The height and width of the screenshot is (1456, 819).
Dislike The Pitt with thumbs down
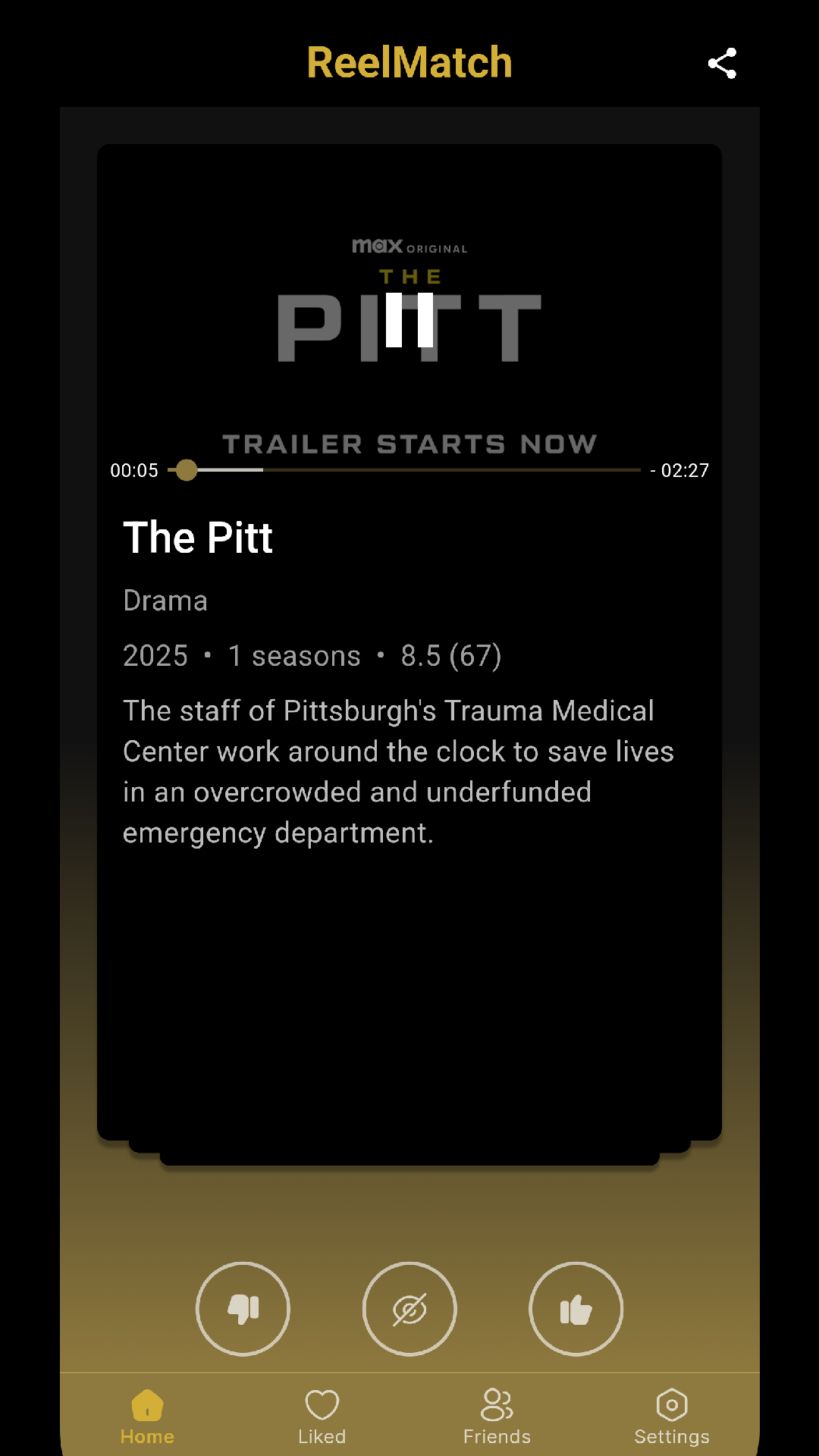coord(243,1309)
